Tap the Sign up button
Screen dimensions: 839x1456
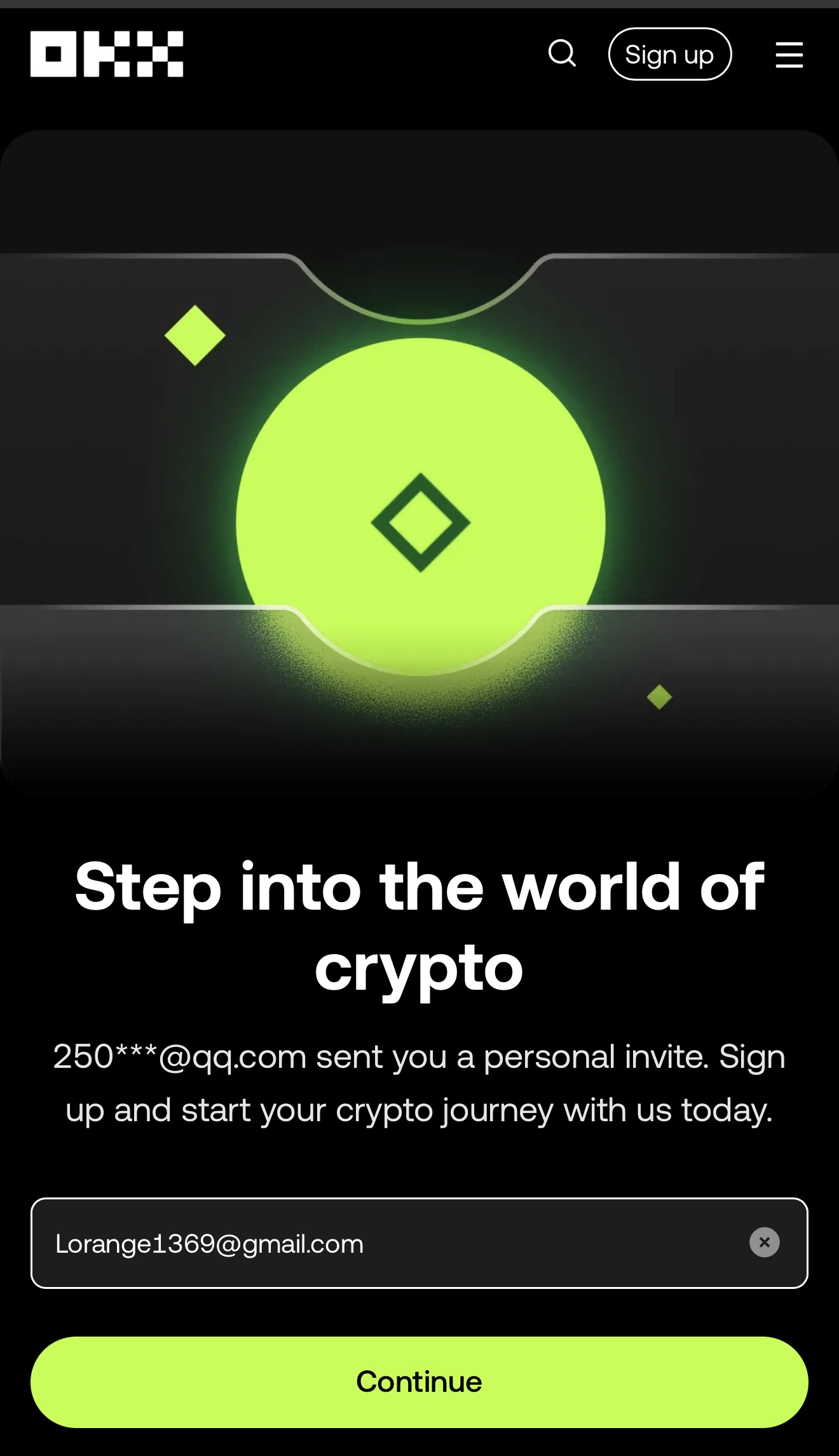[x=669, y=55]
